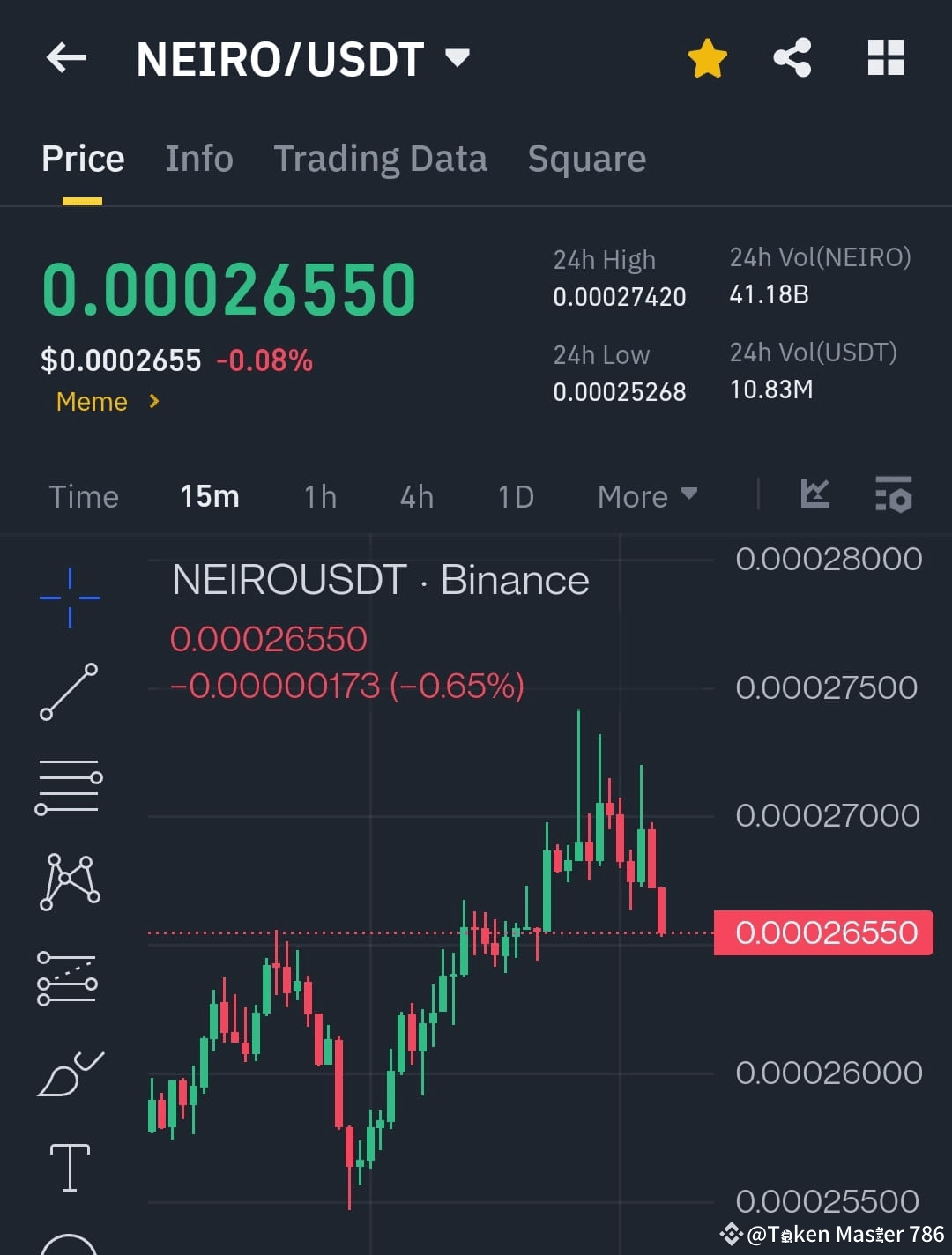
Task: Toggle NEIRO/USDT as a favorite
Action: click(x=707, y=56)
